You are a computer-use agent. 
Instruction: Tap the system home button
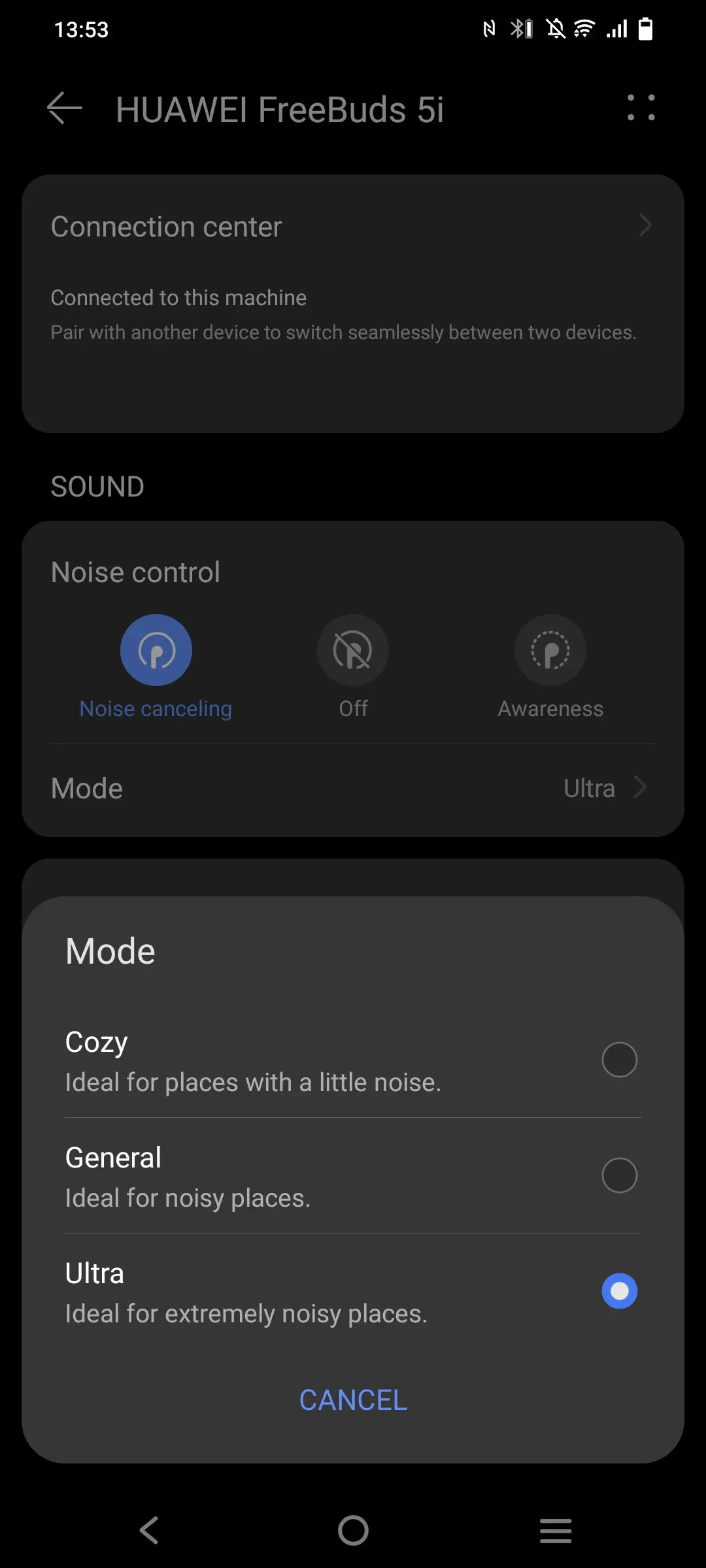pos(353,1530)
